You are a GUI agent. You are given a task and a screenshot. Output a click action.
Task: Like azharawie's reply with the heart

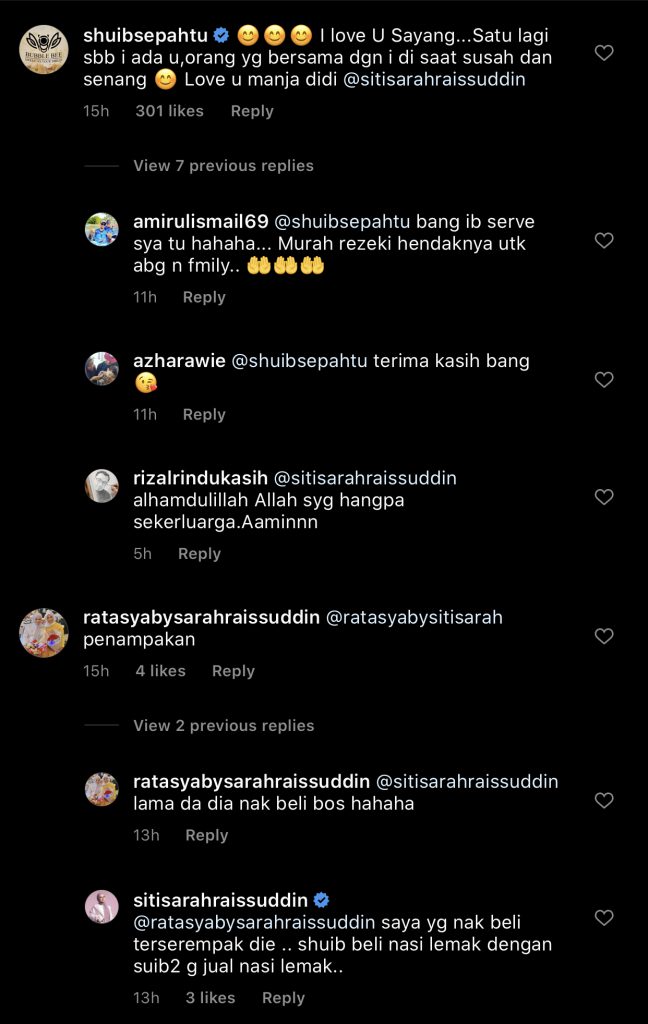pyautogui.click(x=604, y=380)
